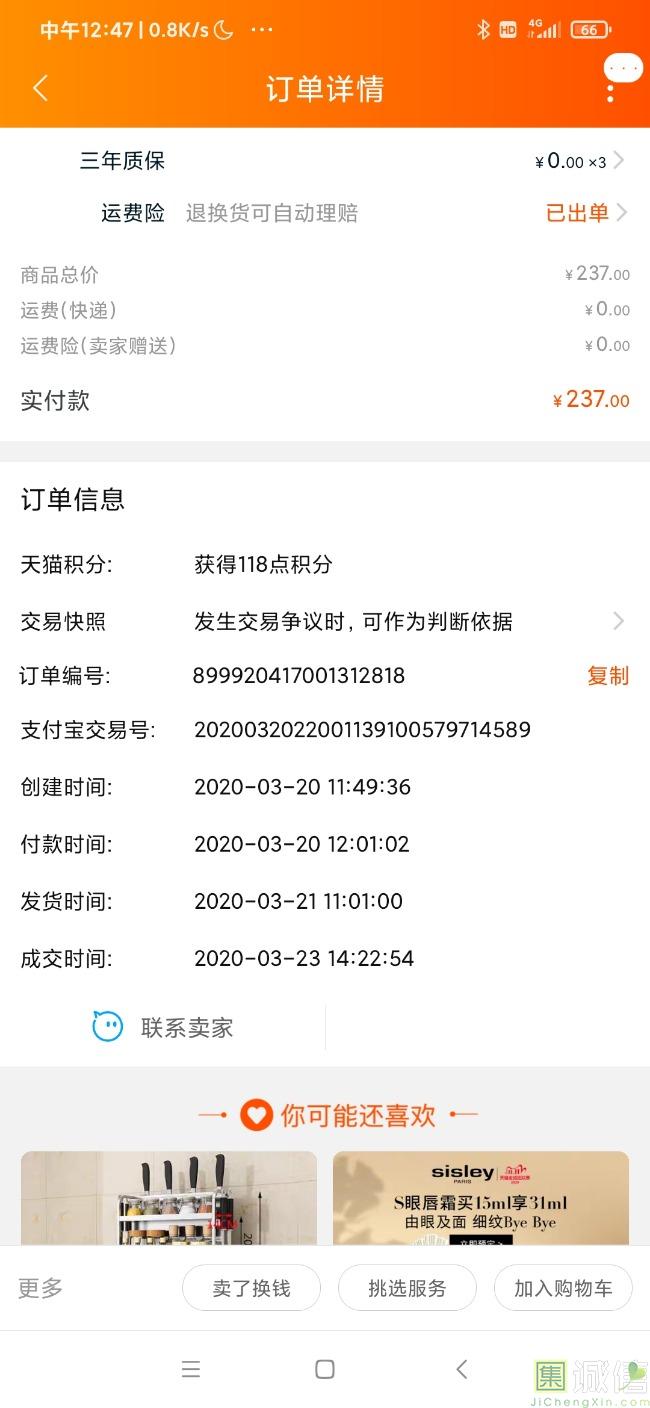This screenshot has height=1408, width=650.
Task: Choose 挑选服务 to pick a service
Action: coord(407,1288)
